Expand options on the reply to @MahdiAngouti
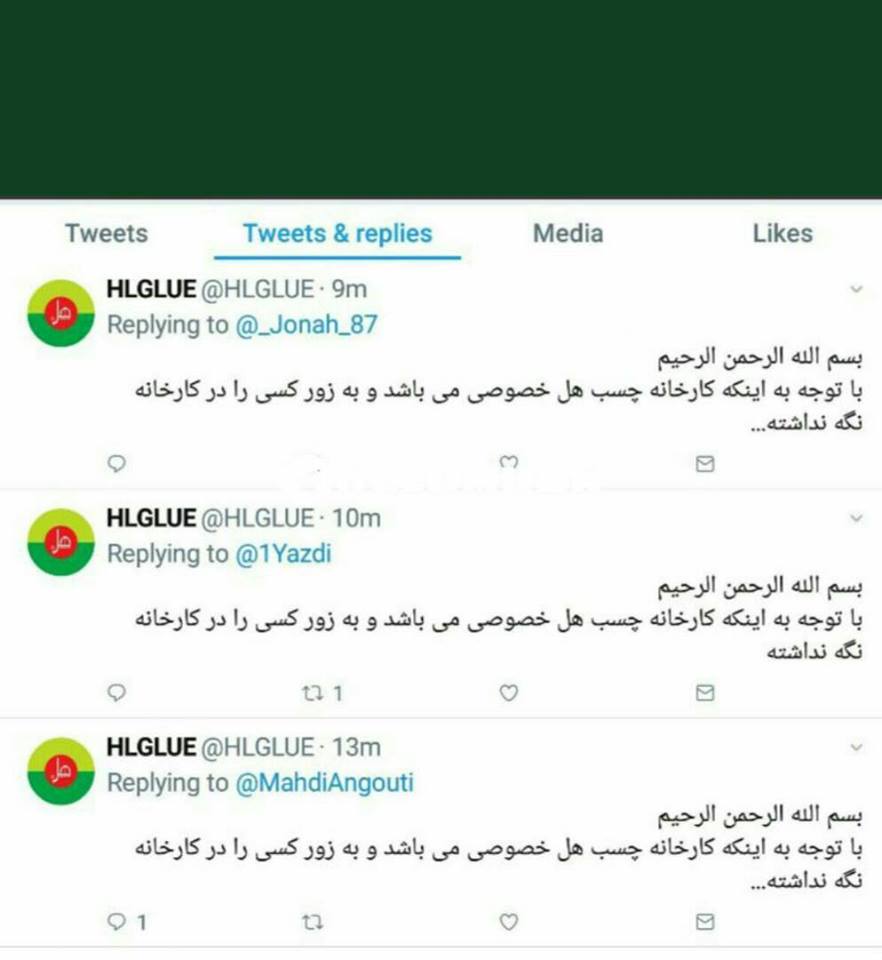Screen dimensions: 882x960 [856, 748]
